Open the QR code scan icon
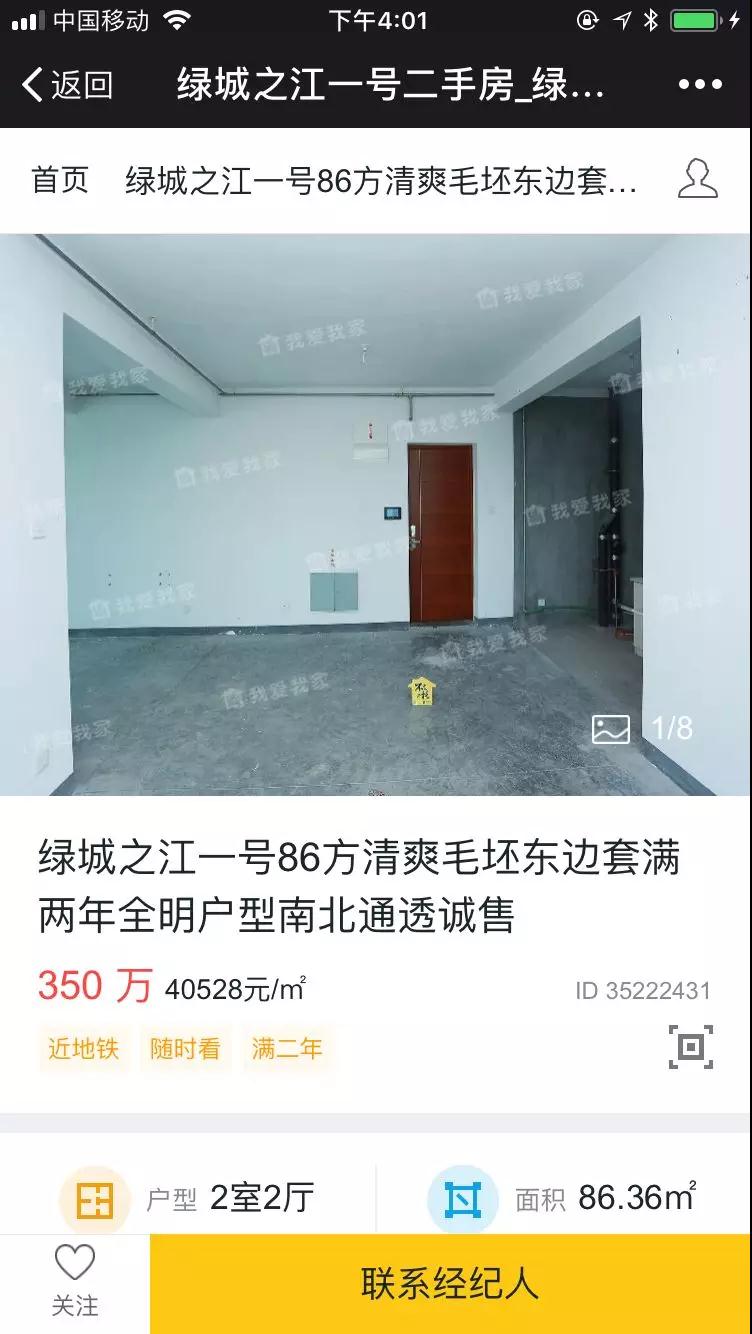The image size is (752, 1334). pos(690,1047)
